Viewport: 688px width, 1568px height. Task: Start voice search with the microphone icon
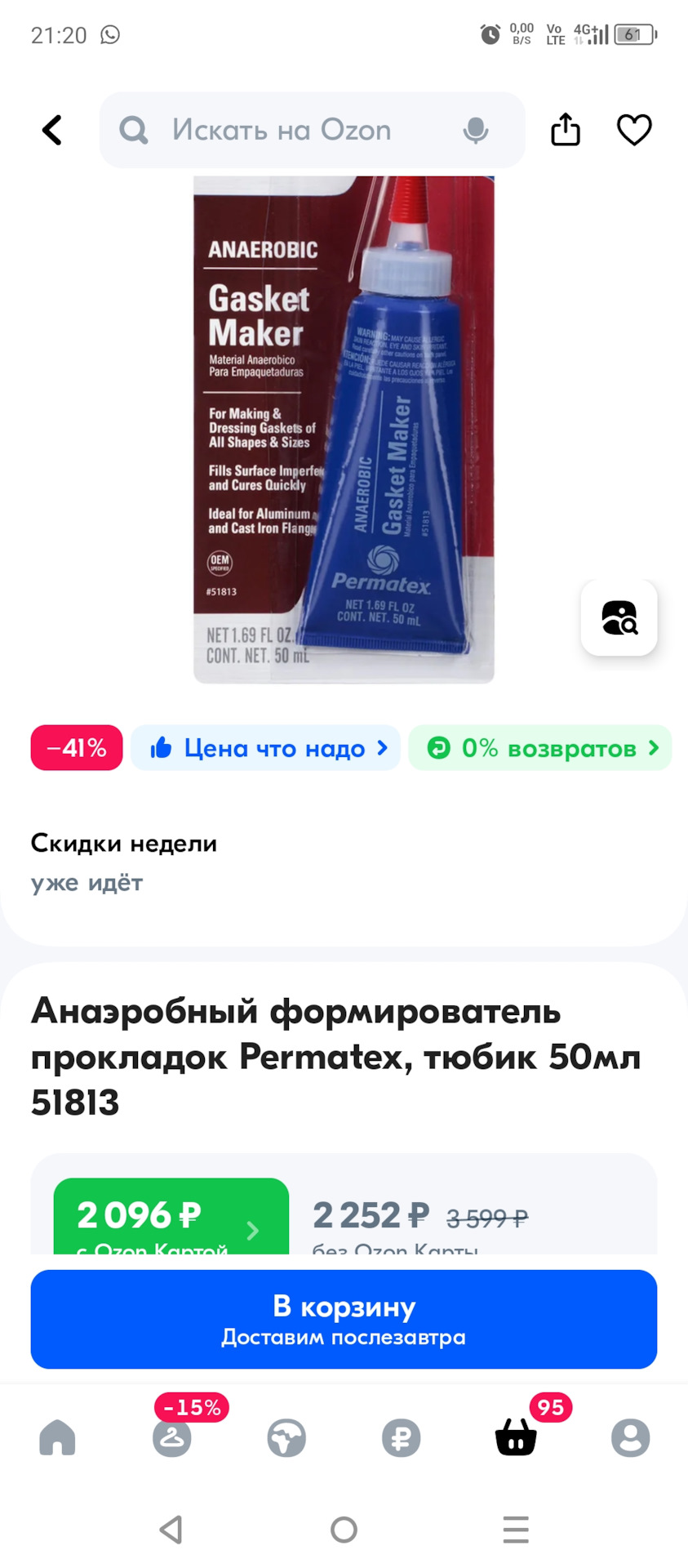click(475, 130)
